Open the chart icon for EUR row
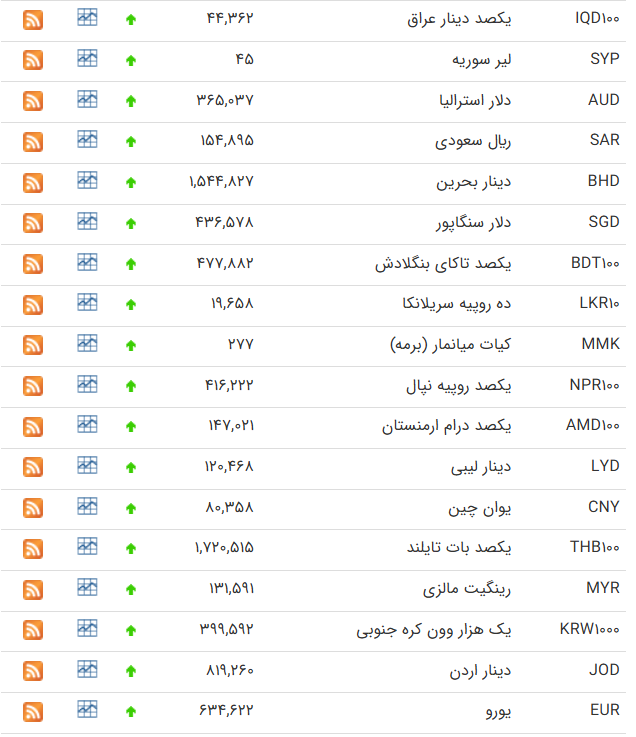Screen dimensions: 636x737 [x=88, y=711]
